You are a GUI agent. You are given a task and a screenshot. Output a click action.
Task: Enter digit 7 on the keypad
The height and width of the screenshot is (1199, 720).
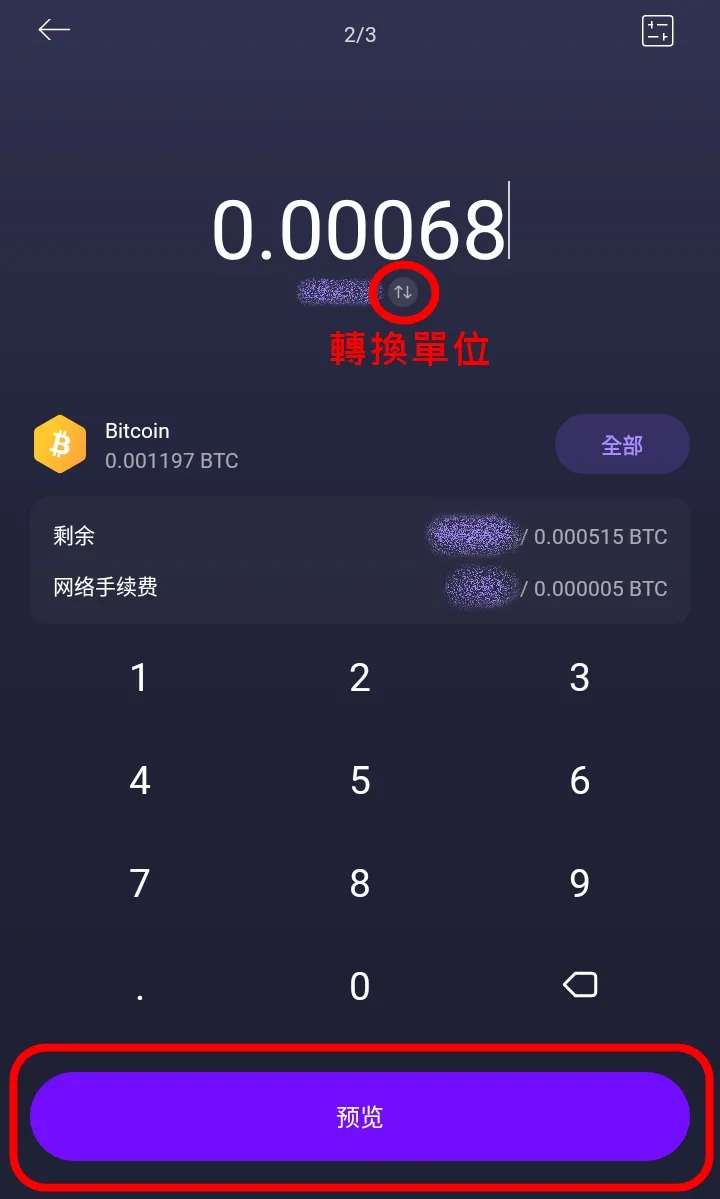pos(140,884)
